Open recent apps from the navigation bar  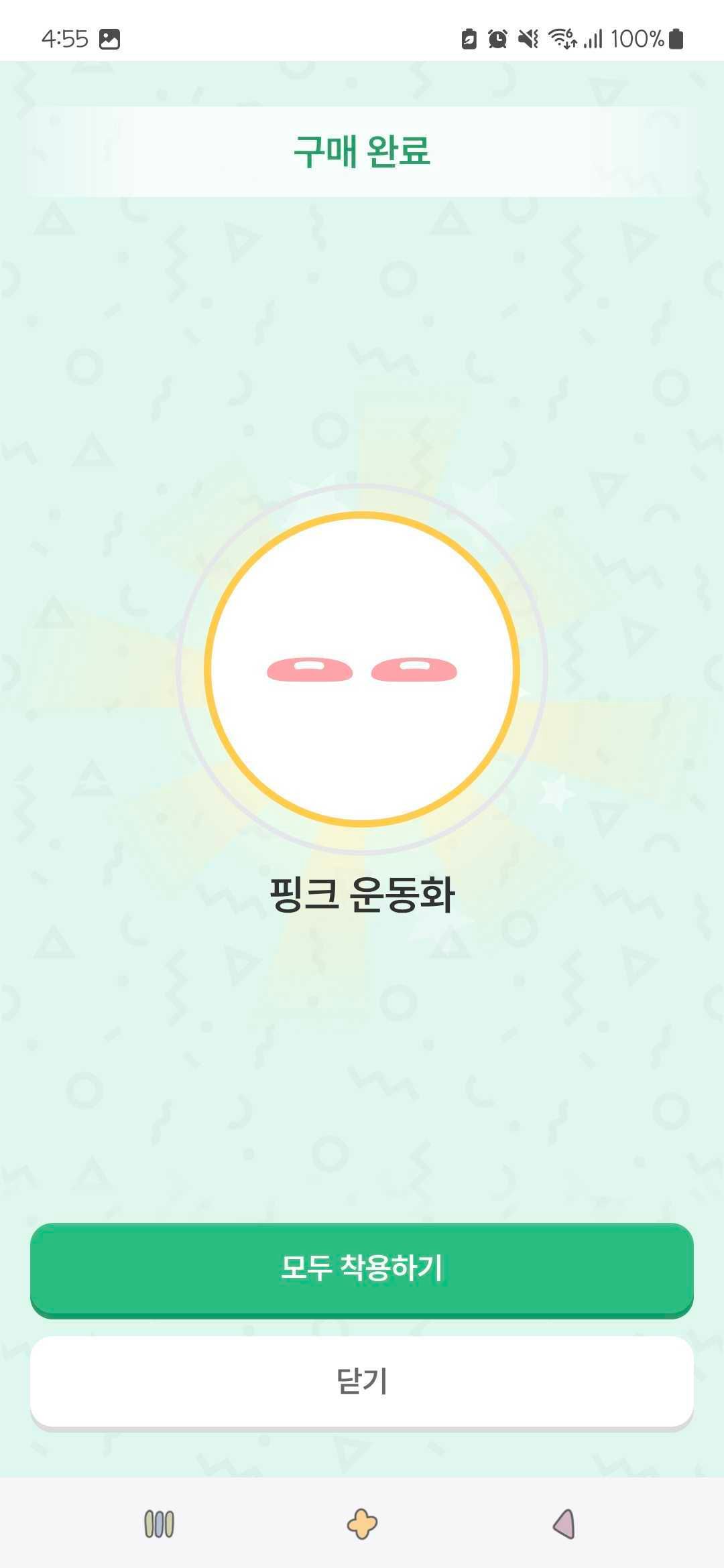(x=160, y=1524)
